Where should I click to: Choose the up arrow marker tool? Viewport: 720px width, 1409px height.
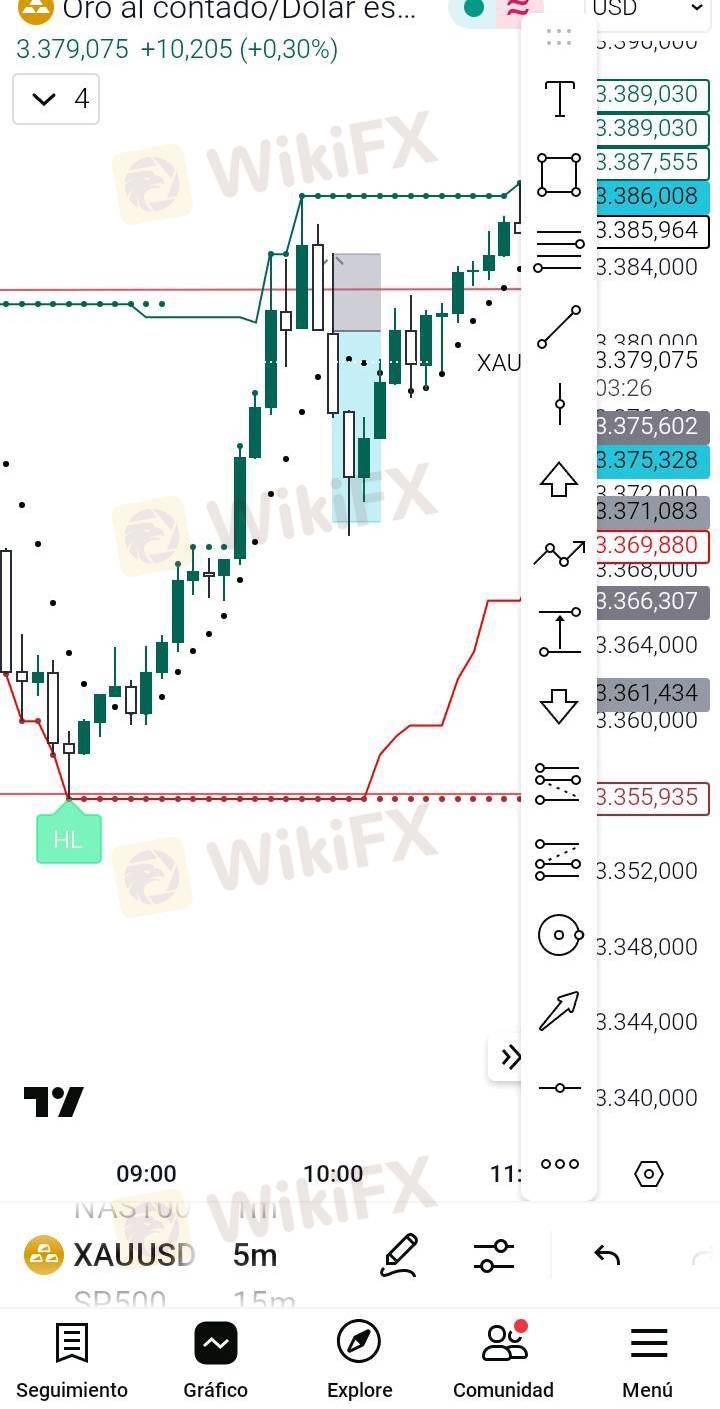click(559, 479)
